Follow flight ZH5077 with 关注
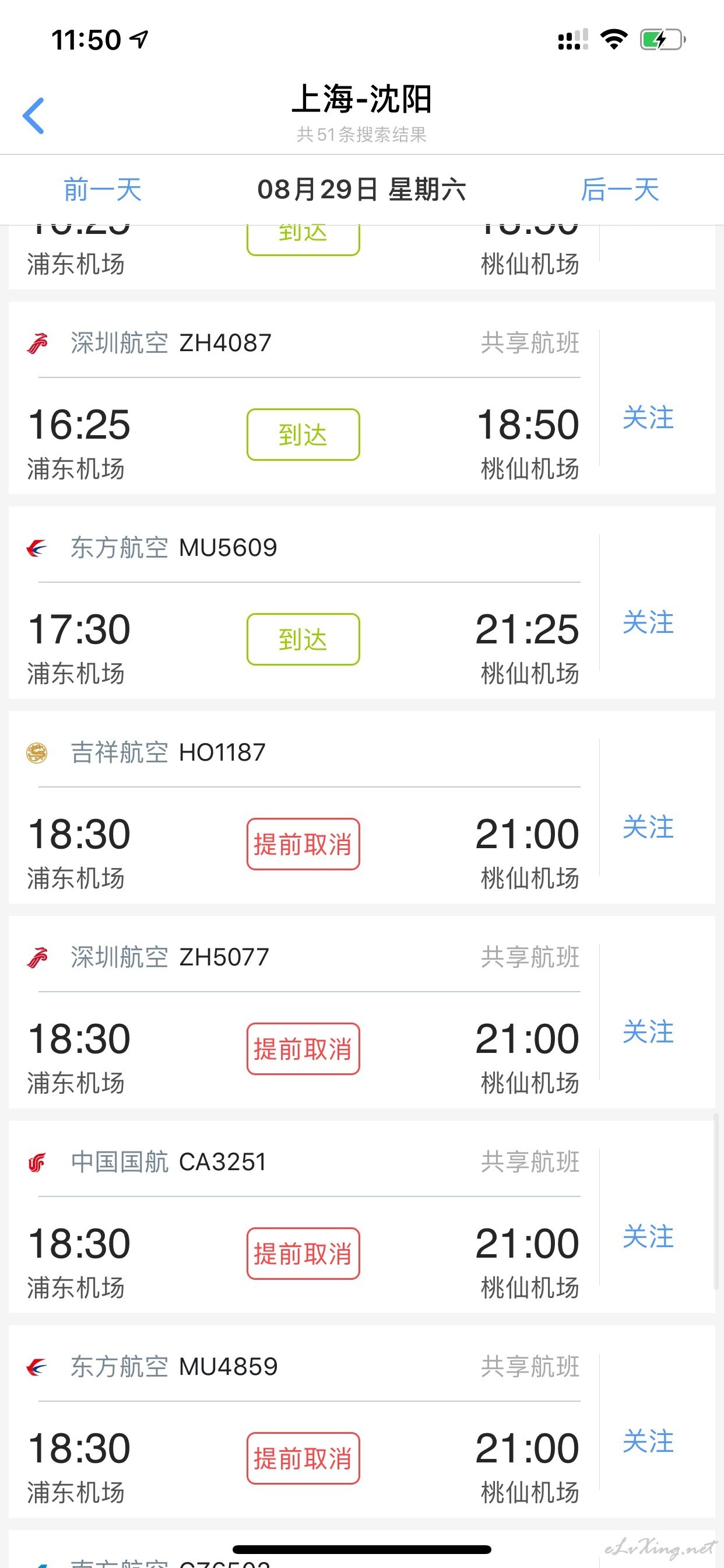The height and width of the screenshot is (1568, 724). tap(649, 1032)
